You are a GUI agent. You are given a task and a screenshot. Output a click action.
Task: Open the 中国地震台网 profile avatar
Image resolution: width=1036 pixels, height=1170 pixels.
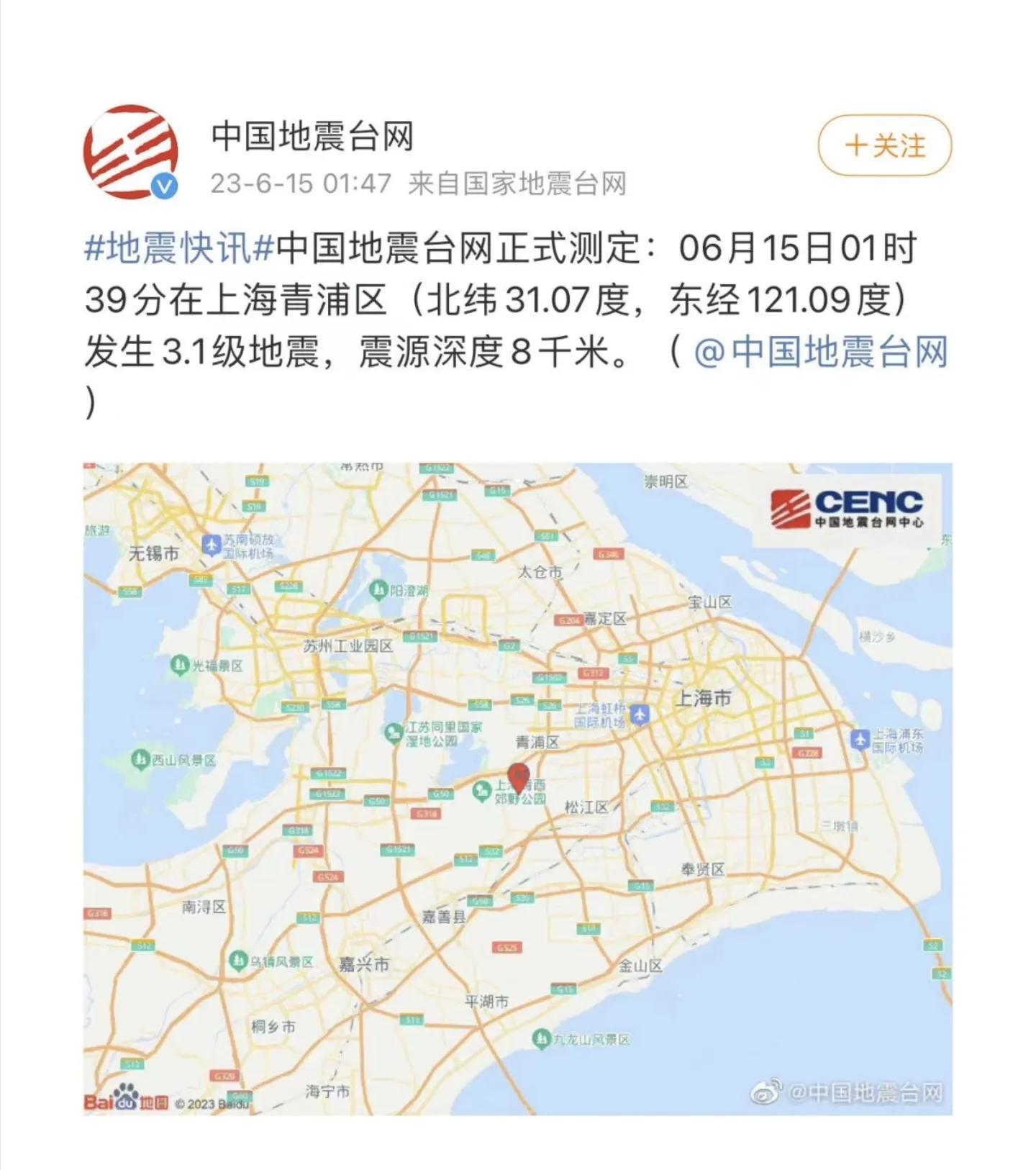[x=131, y=152]
